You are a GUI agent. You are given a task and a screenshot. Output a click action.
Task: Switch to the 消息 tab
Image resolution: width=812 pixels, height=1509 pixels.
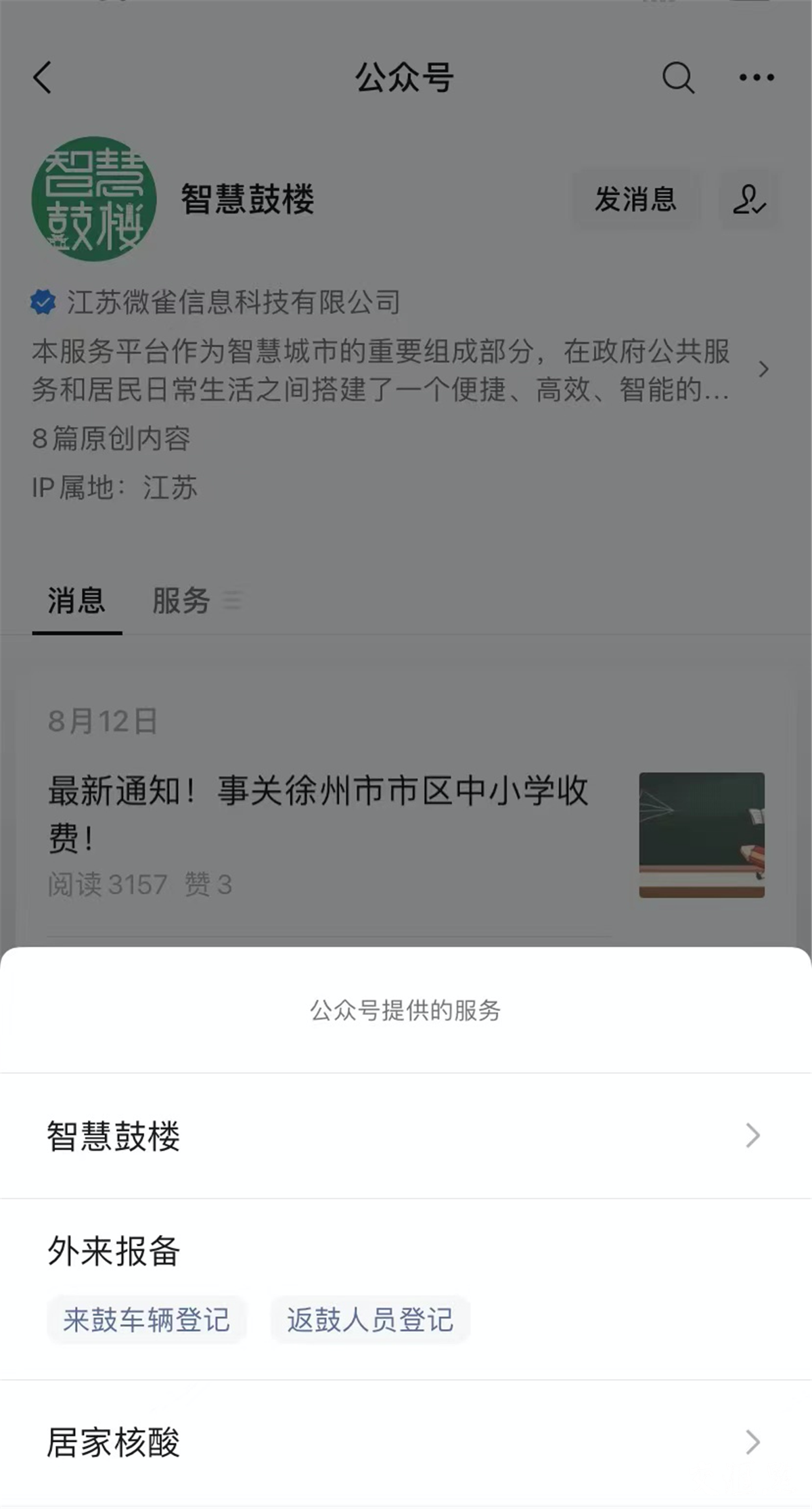click(x=76, y=600)
